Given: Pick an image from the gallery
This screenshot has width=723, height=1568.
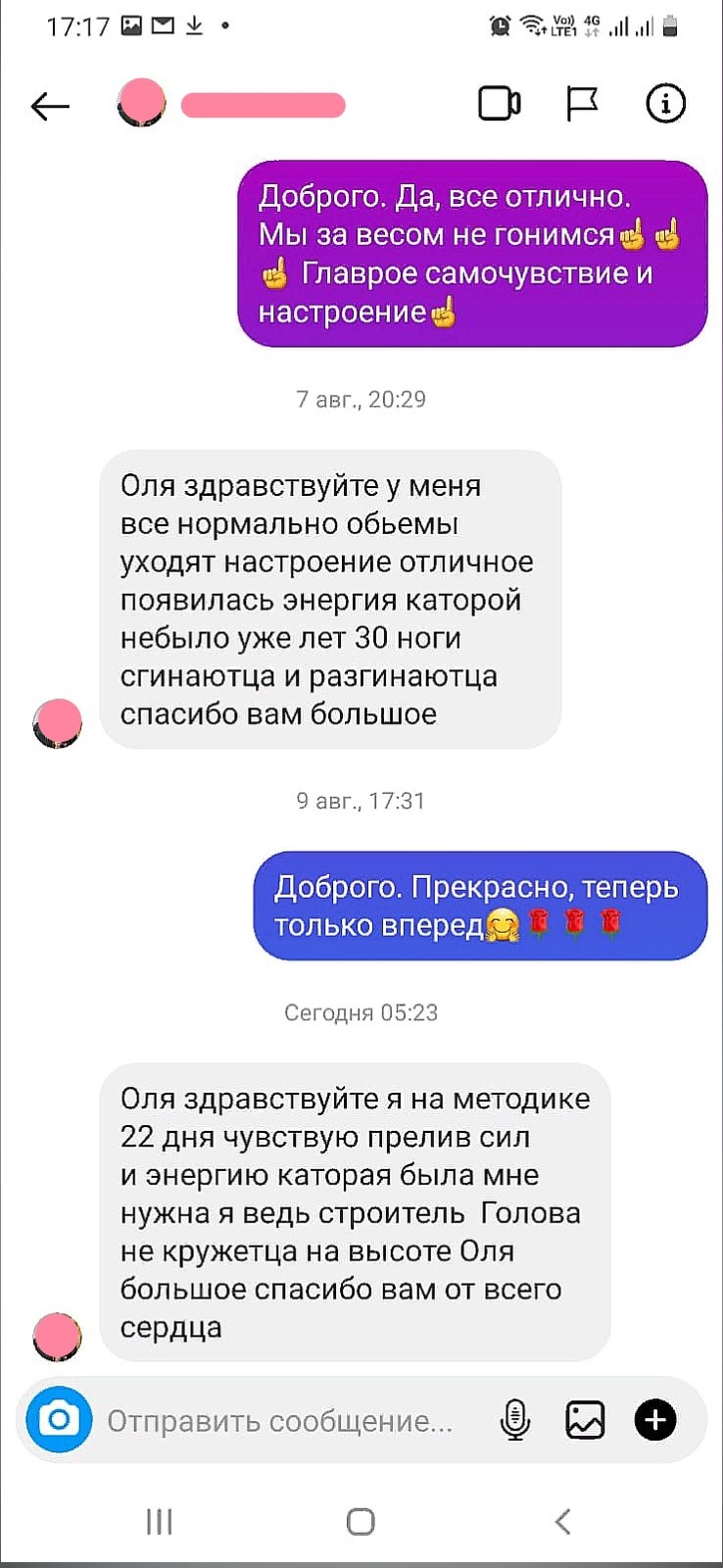Looking at the screenshot, I should click(585, 1420).
